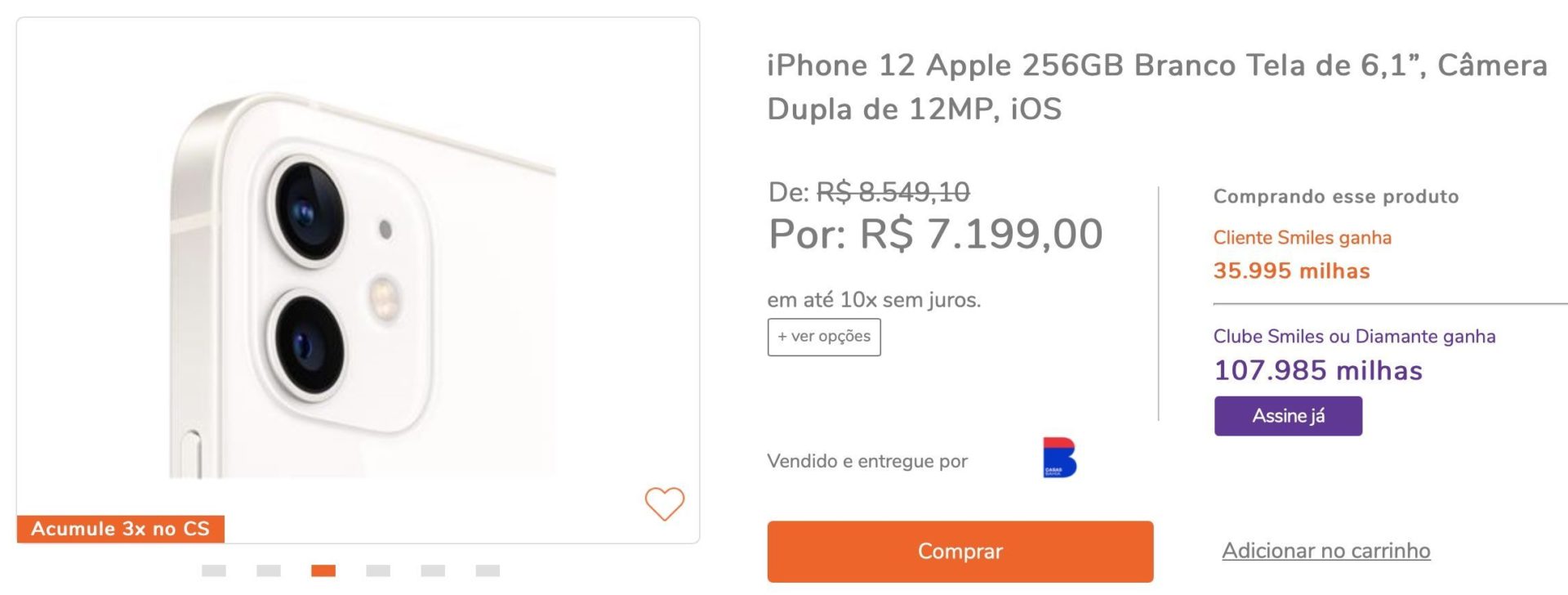Open the iPhone 12 product image
Screen dimensions: 1568x595
[x=358, y=278]
